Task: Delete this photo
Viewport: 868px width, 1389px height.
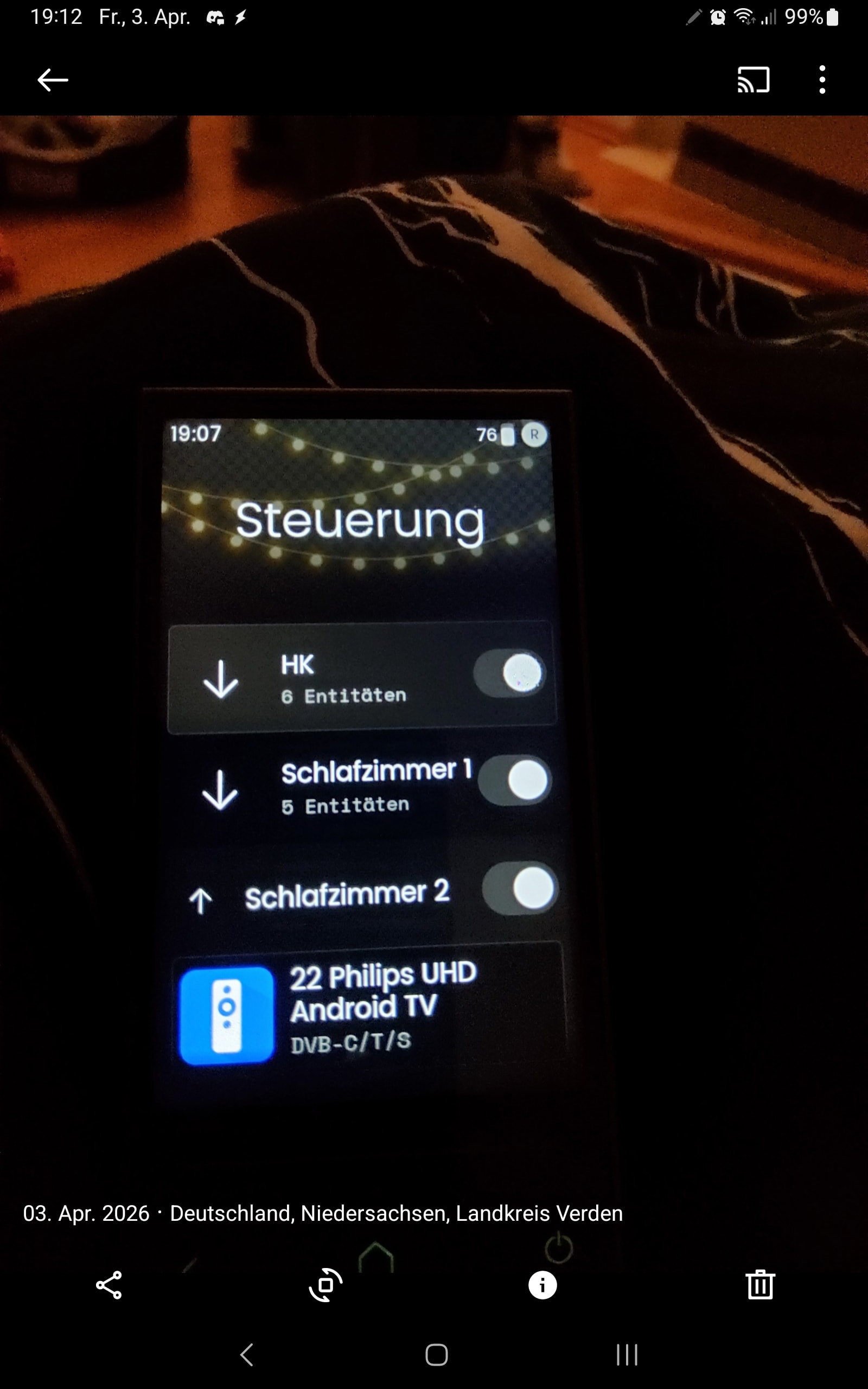Action: (x=760, y=1284)
